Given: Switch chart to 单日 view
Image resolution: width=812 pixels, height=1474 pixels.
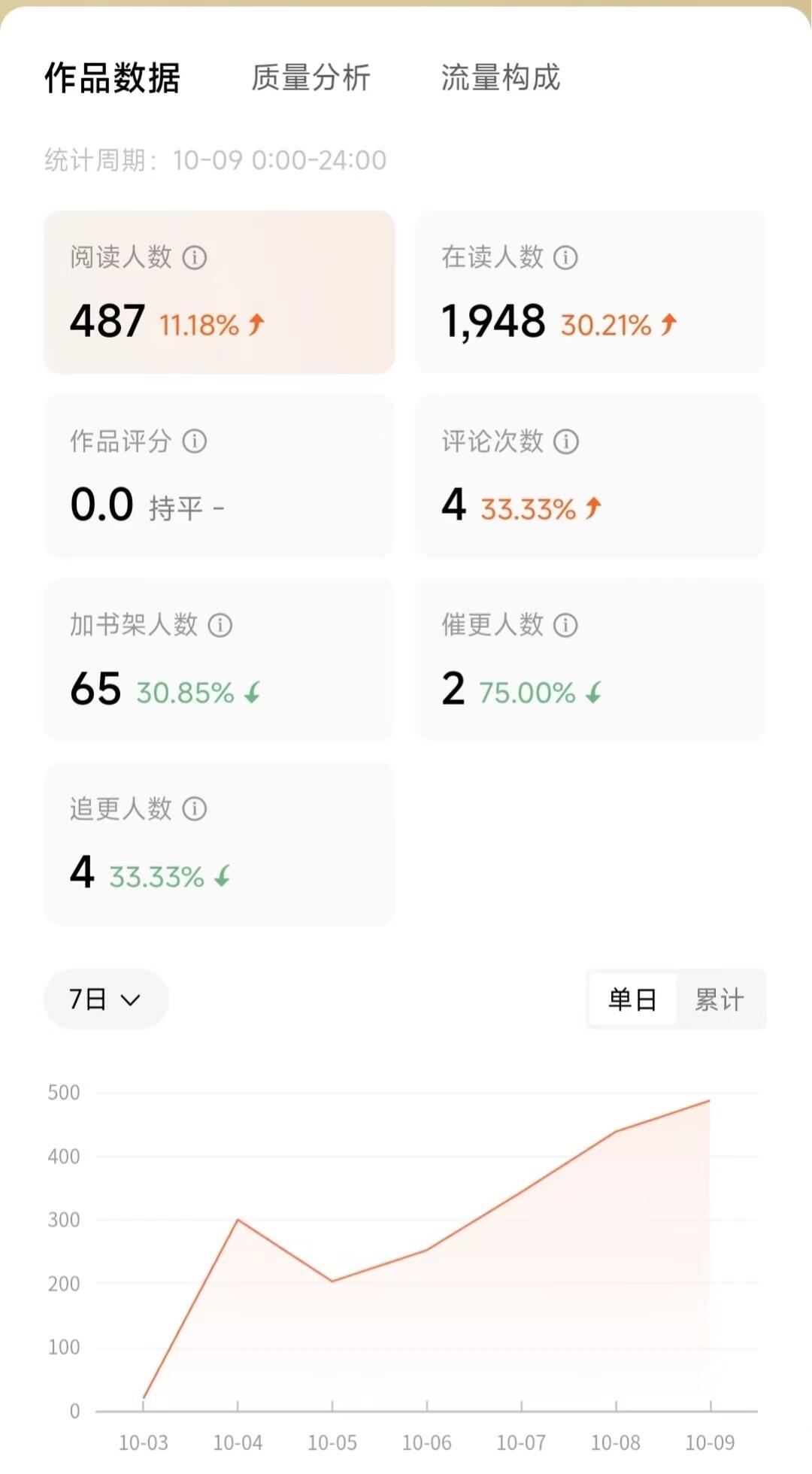Looking at the screenshot, I should [632, 999].
